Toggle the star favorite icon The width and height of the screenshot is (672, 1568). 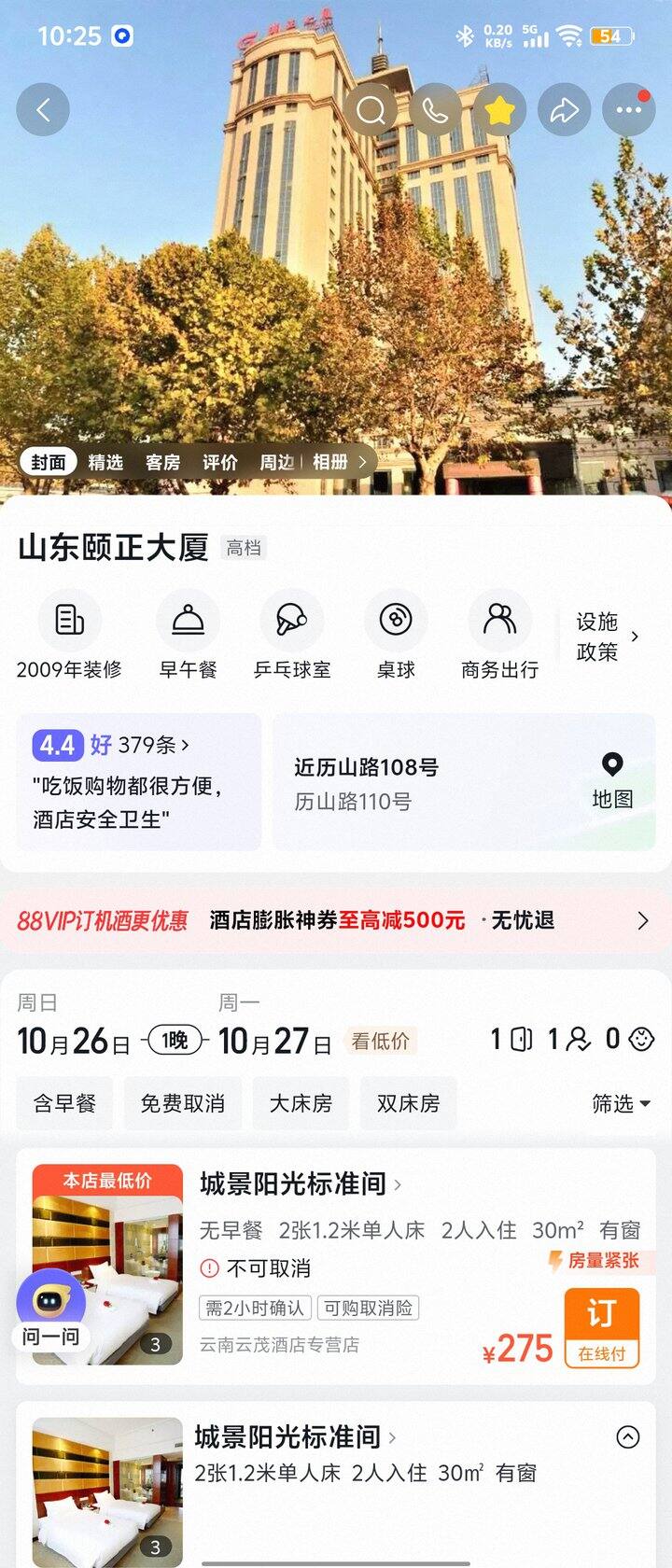(499, 110)
